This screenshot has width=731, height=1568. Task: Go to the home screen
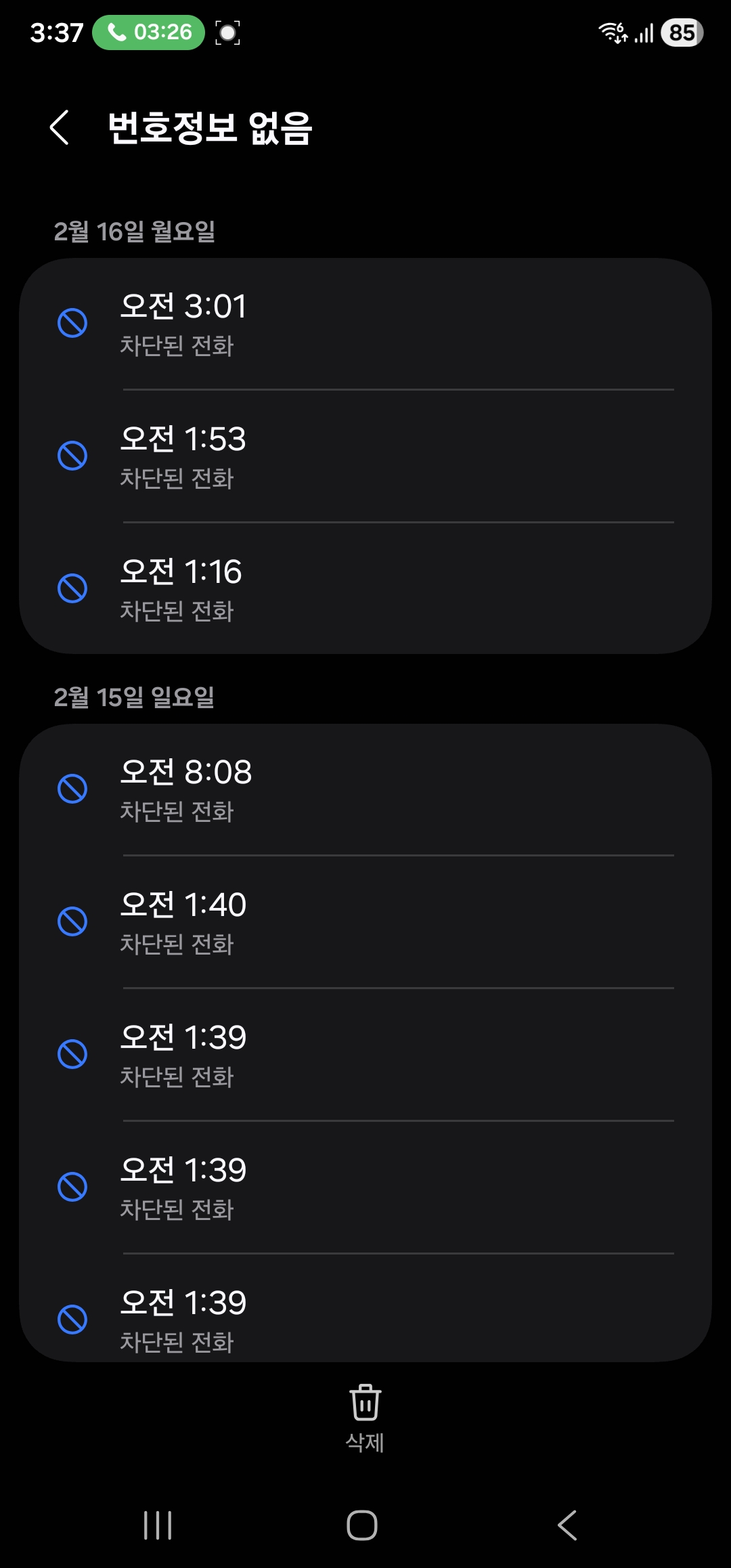362,1525
